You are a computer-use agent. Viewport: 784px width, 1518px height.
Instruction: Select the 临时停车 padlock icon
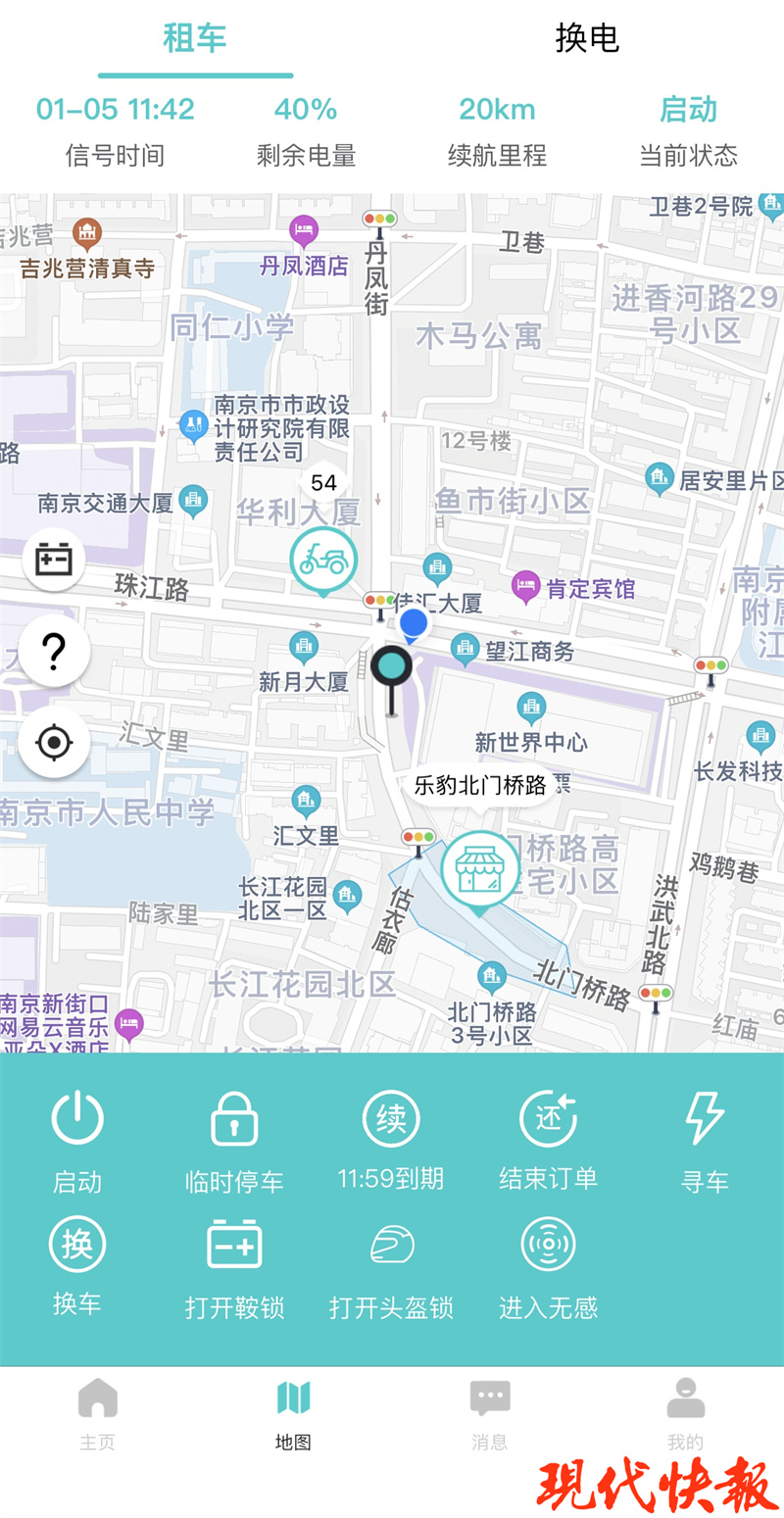coord(234,1117)
